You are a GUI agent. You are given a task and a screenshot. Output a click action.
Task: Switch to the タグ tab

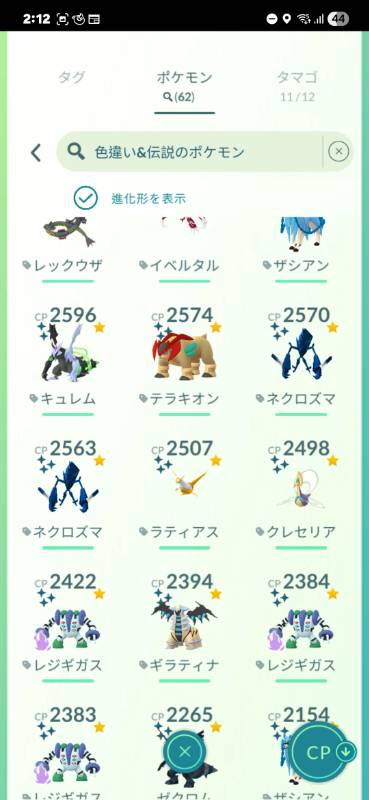coord(71,78)
